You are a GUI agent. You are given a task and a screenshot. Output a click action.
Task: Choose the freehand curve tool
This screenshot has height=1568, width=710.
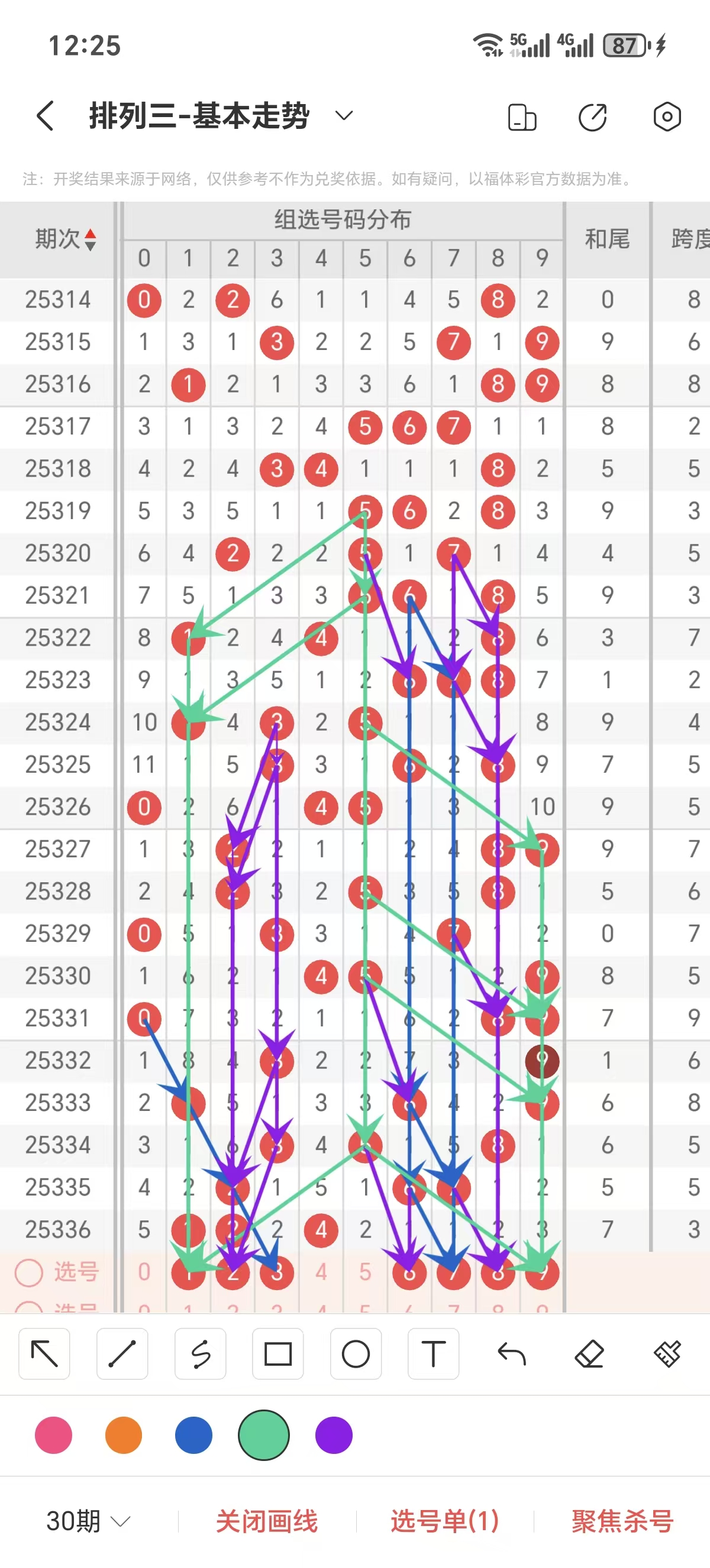[x=201, y=1354]
